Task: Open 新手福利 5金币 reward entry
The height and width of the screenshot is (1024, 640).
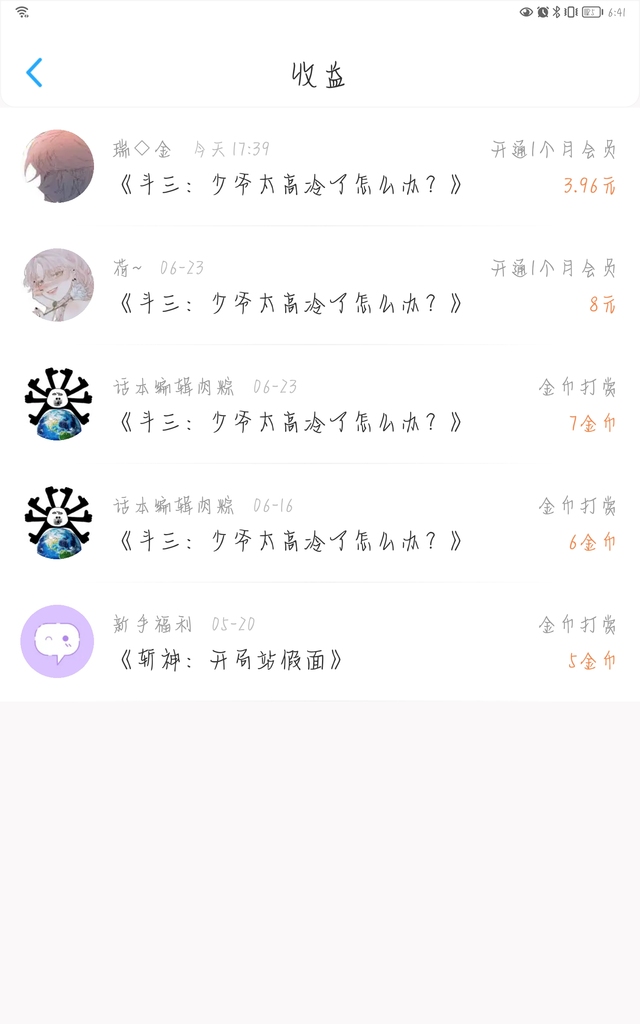Action: [x=320, y=642]
